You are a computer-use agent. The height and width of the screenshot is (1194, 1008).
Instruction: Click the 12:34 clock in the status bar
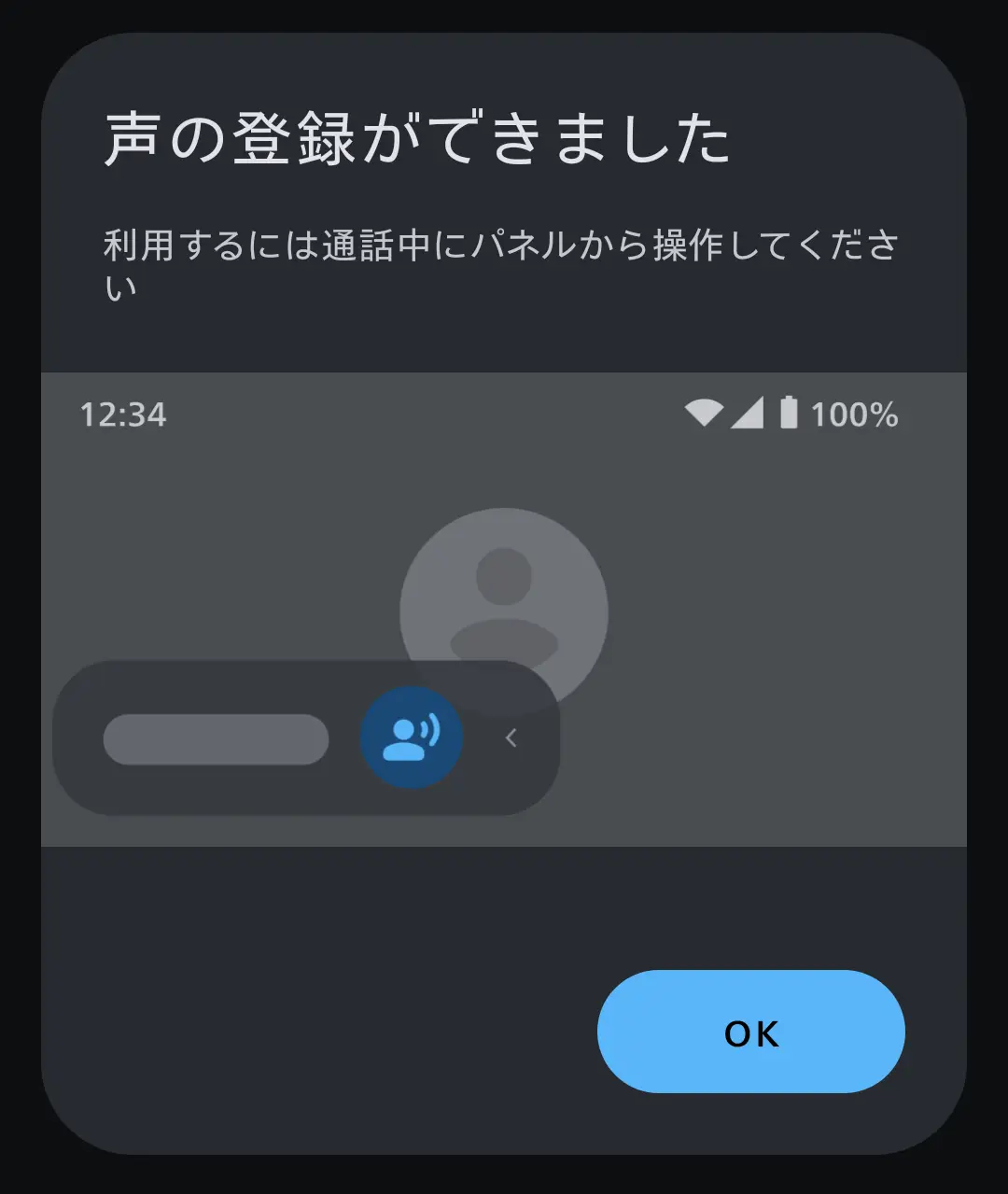(122, 414)
